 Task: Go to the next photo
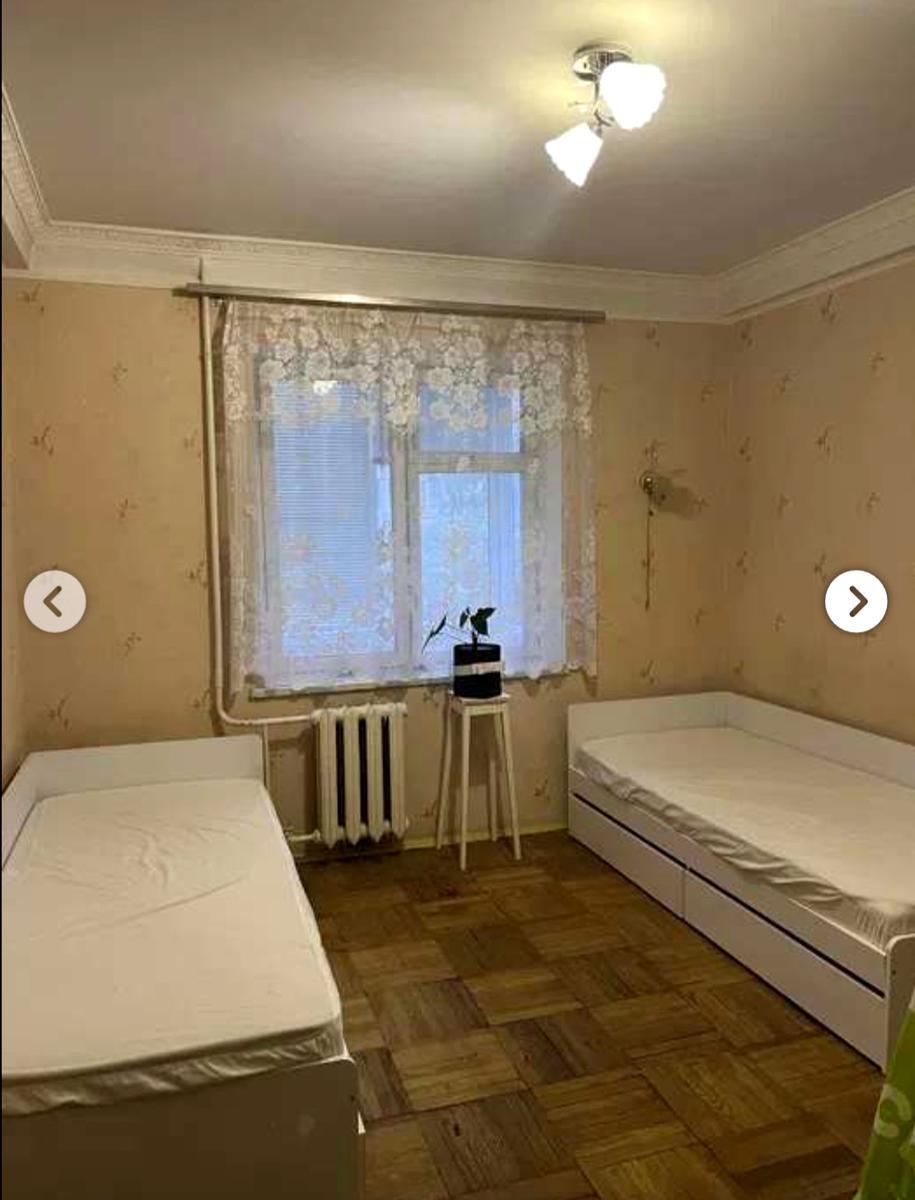tap(856, 601)
